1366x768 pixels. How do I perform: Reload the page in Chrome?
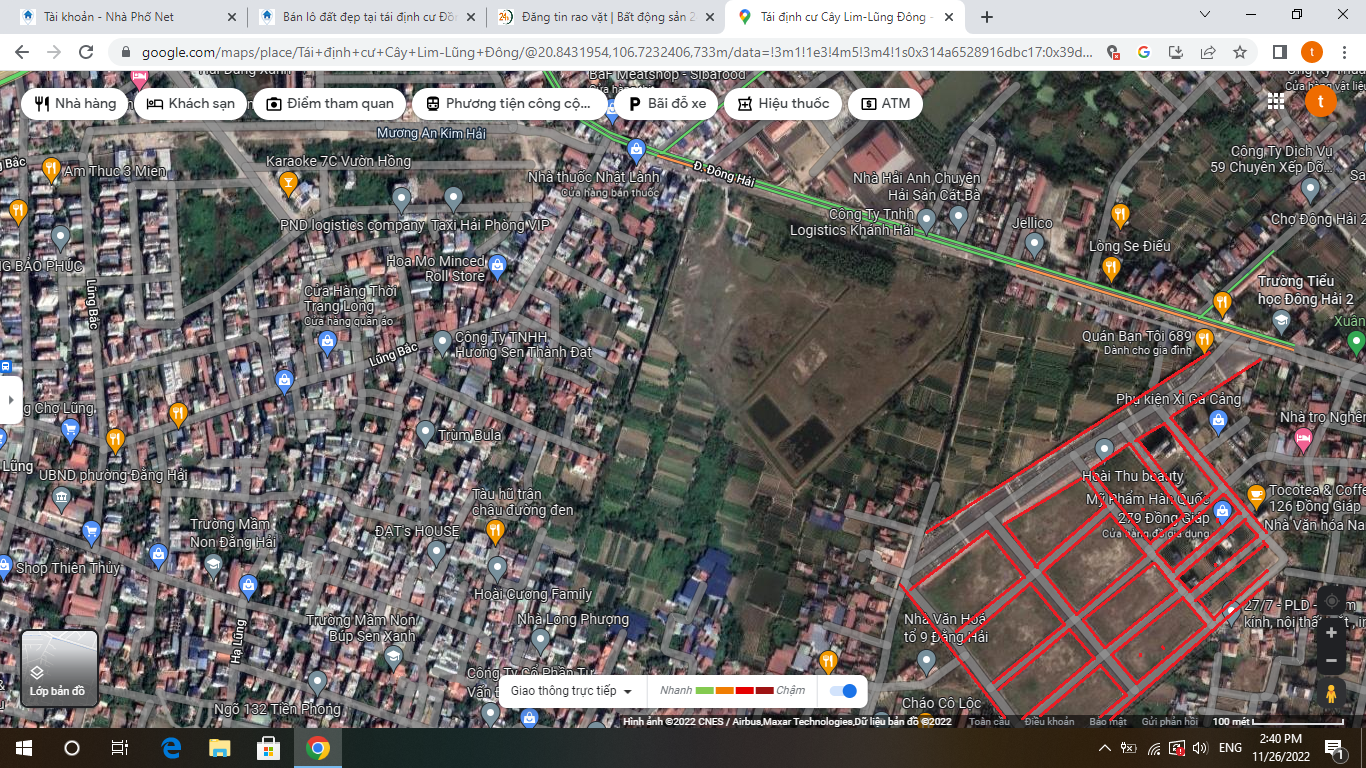86,52
